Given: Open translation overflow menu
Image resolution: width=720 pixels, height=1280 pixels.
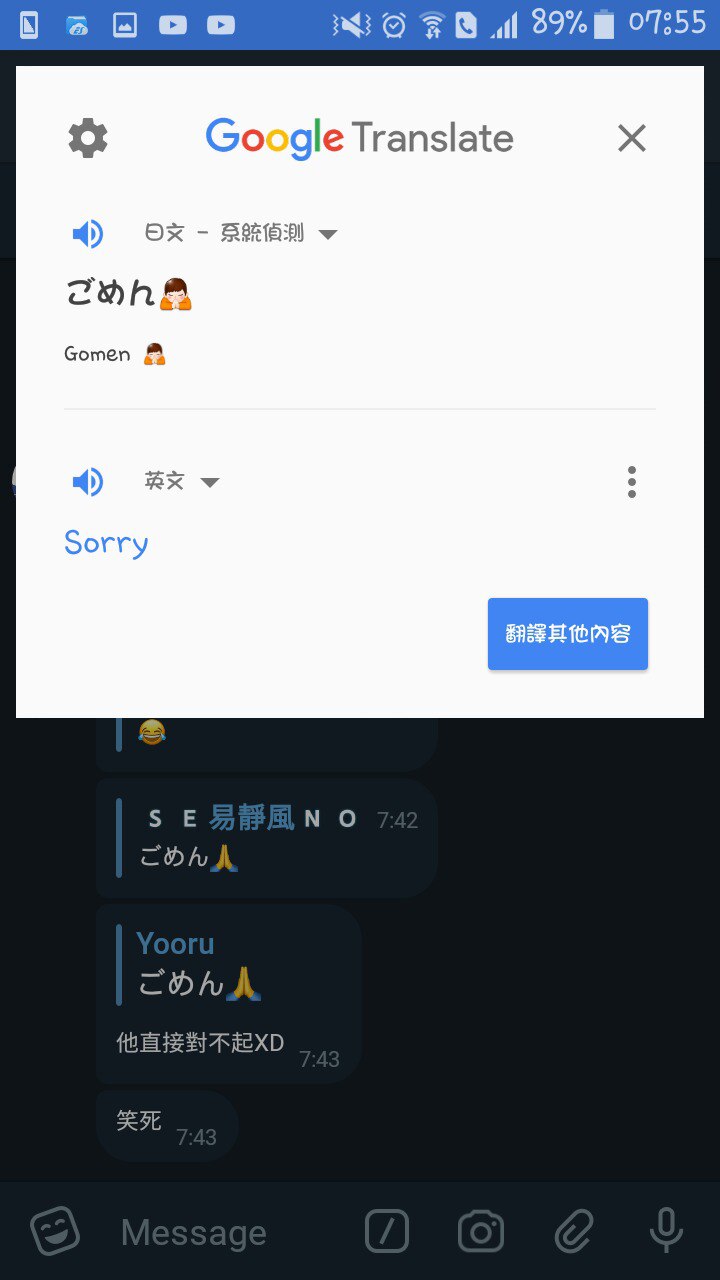Looking at the screenshot, I should 631,482.
